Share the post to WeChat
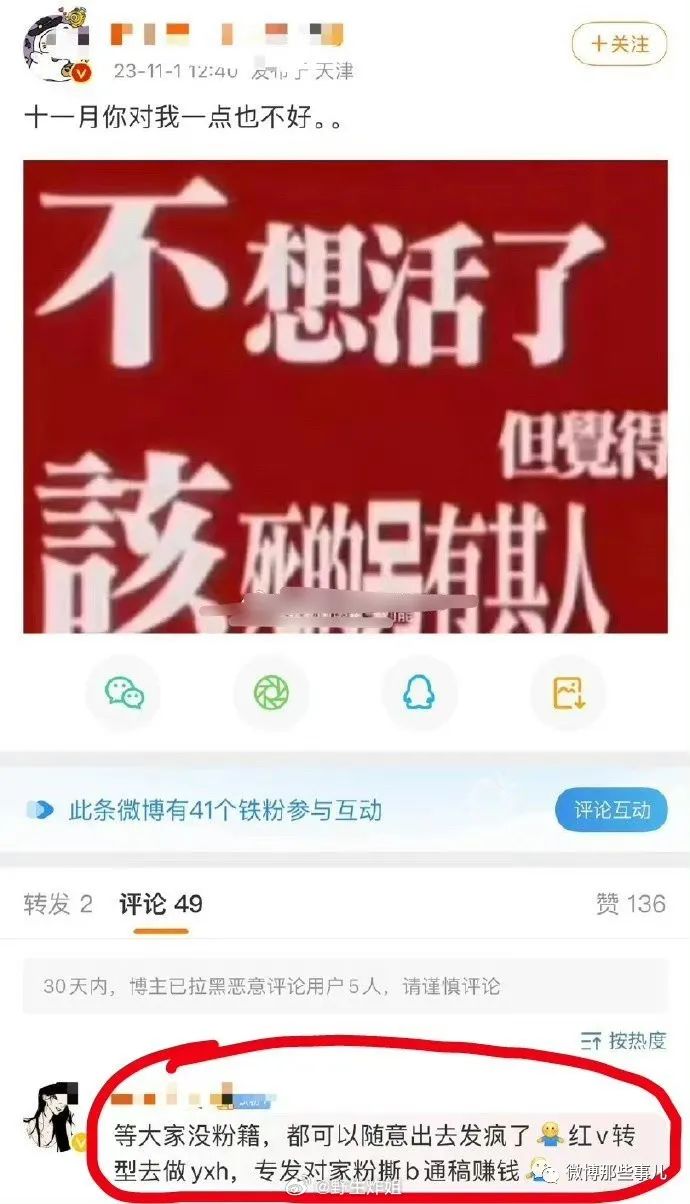The height and width of the screenshot is (1204, 690). tap(124, 692)
